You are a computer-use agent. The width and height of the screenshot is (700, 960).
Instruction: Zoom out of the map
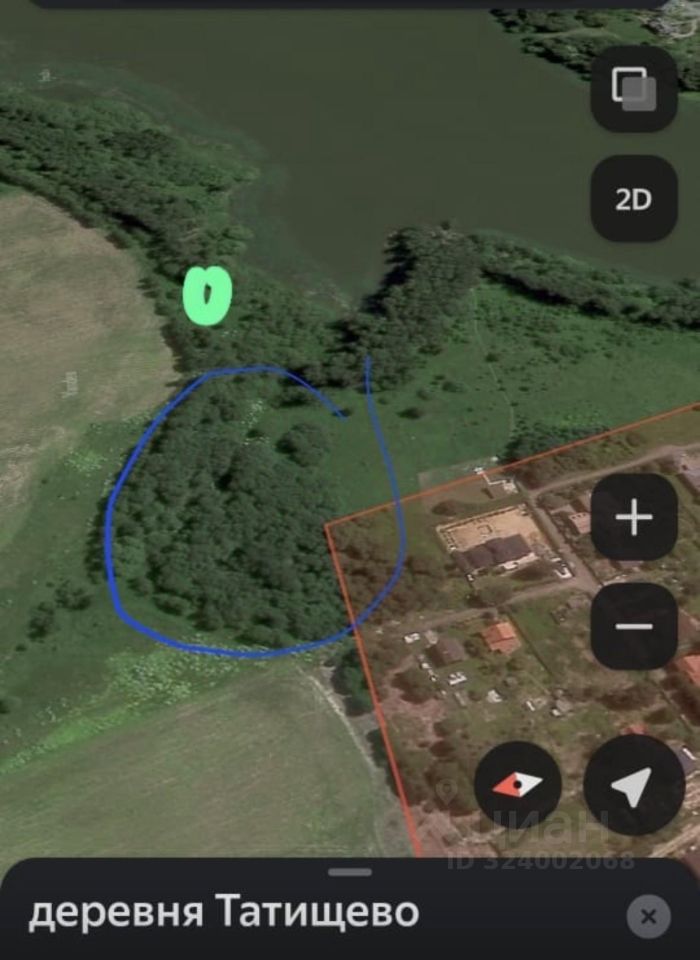(x=634, y=627)
